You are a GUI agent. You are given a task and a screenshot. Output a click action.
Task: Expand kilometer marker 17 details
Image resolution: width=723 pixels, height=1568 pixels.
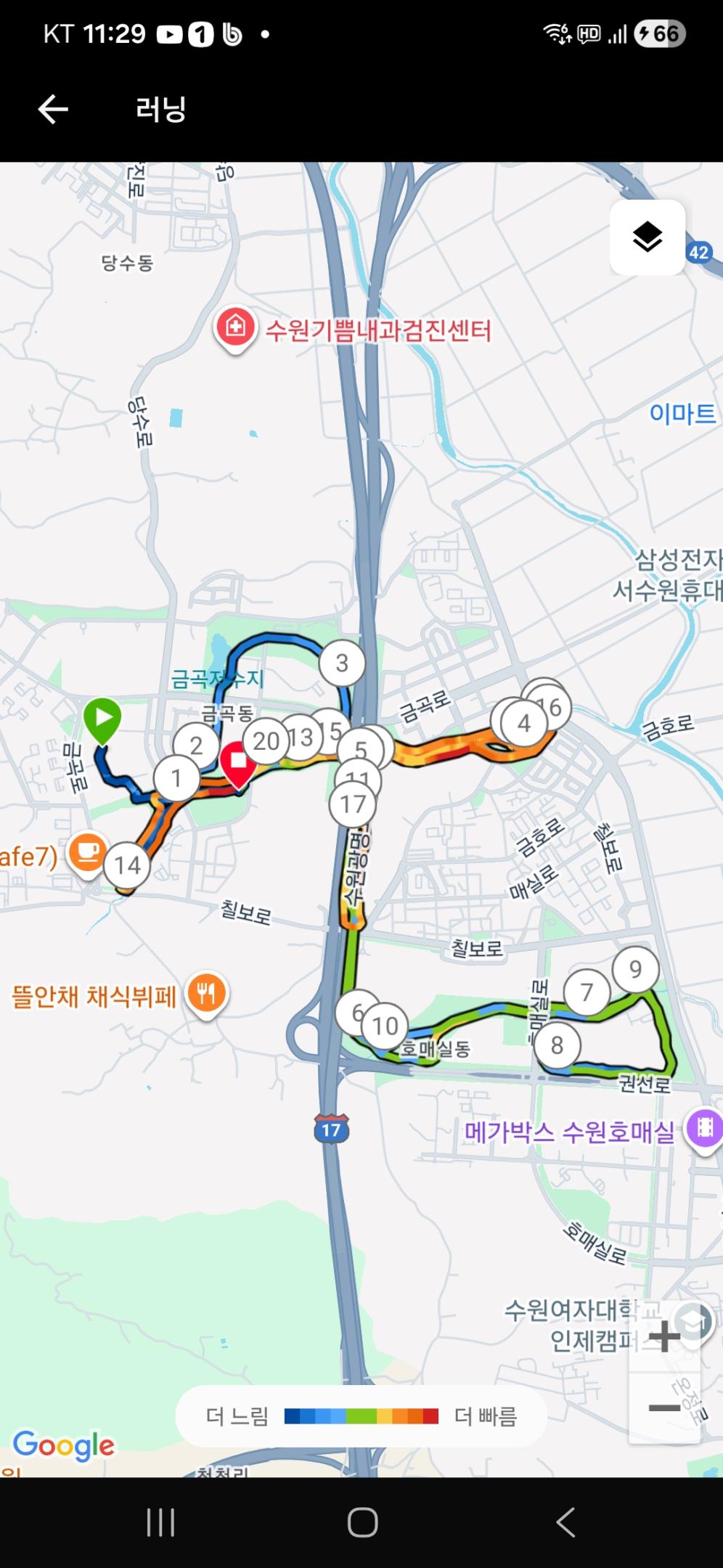point(354,803)
